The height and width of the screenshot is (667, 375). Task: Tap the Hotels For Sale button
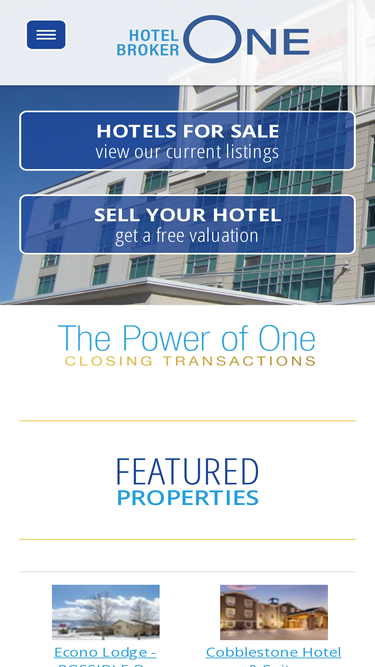[187, 141]
